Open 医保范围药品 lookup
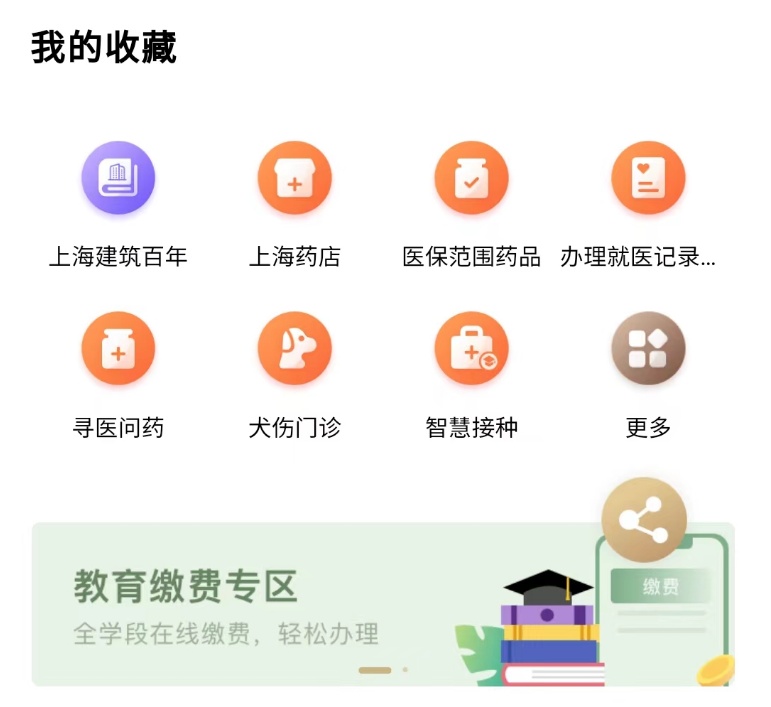The height and width of the screenshot is (707, 771). click(x=471, y=179)
